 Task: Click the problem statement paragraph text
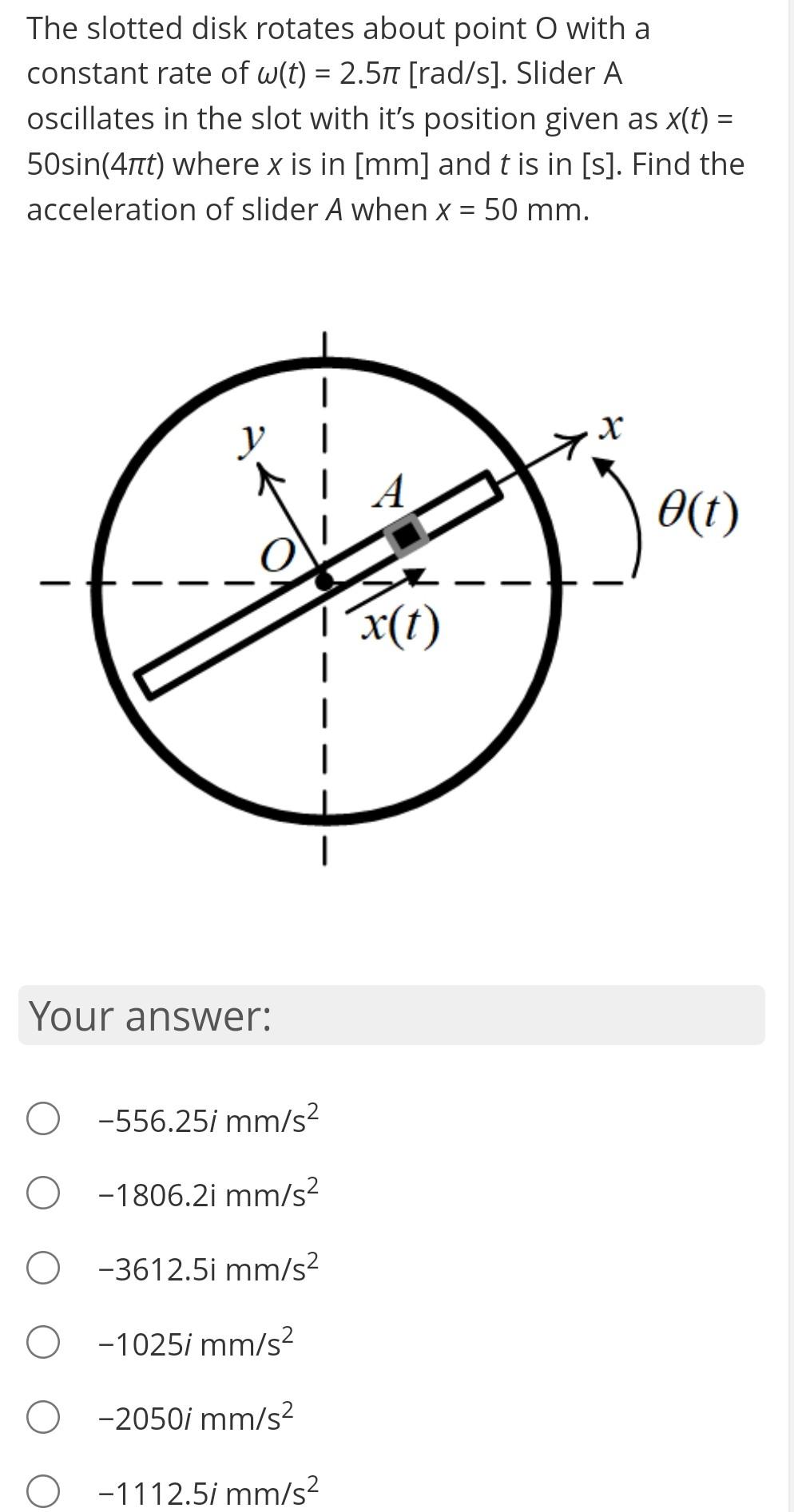click(x=383, y=120)
